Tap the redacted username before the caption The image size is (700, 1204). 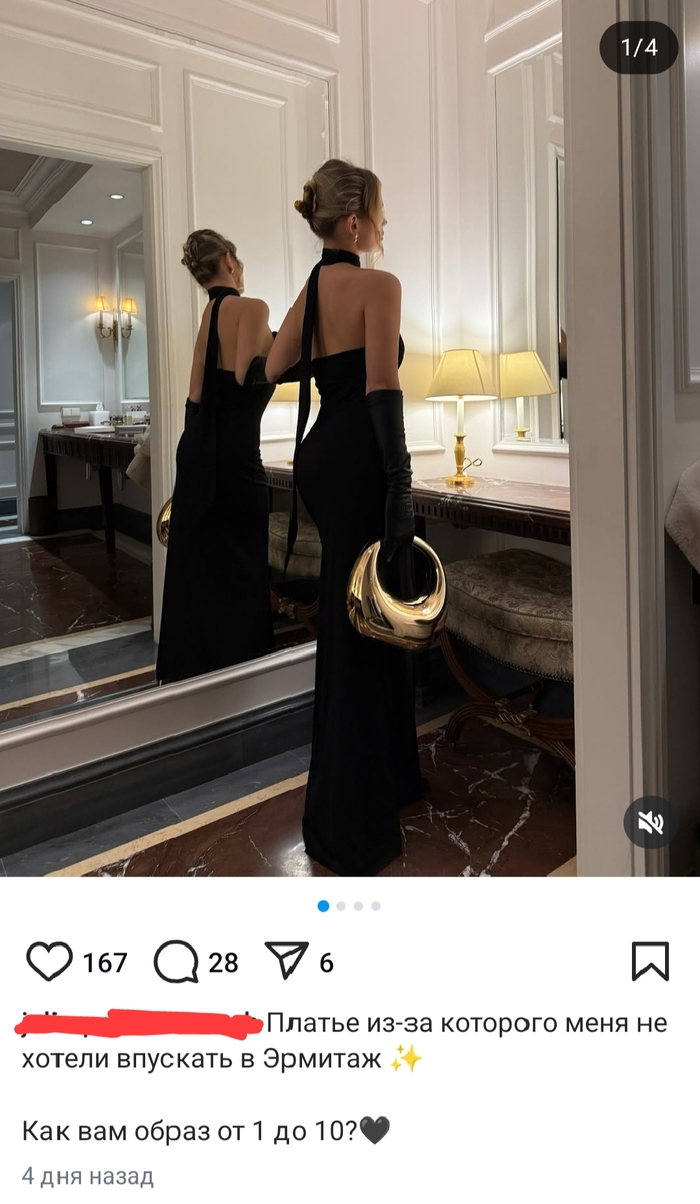coord(140,1023)
